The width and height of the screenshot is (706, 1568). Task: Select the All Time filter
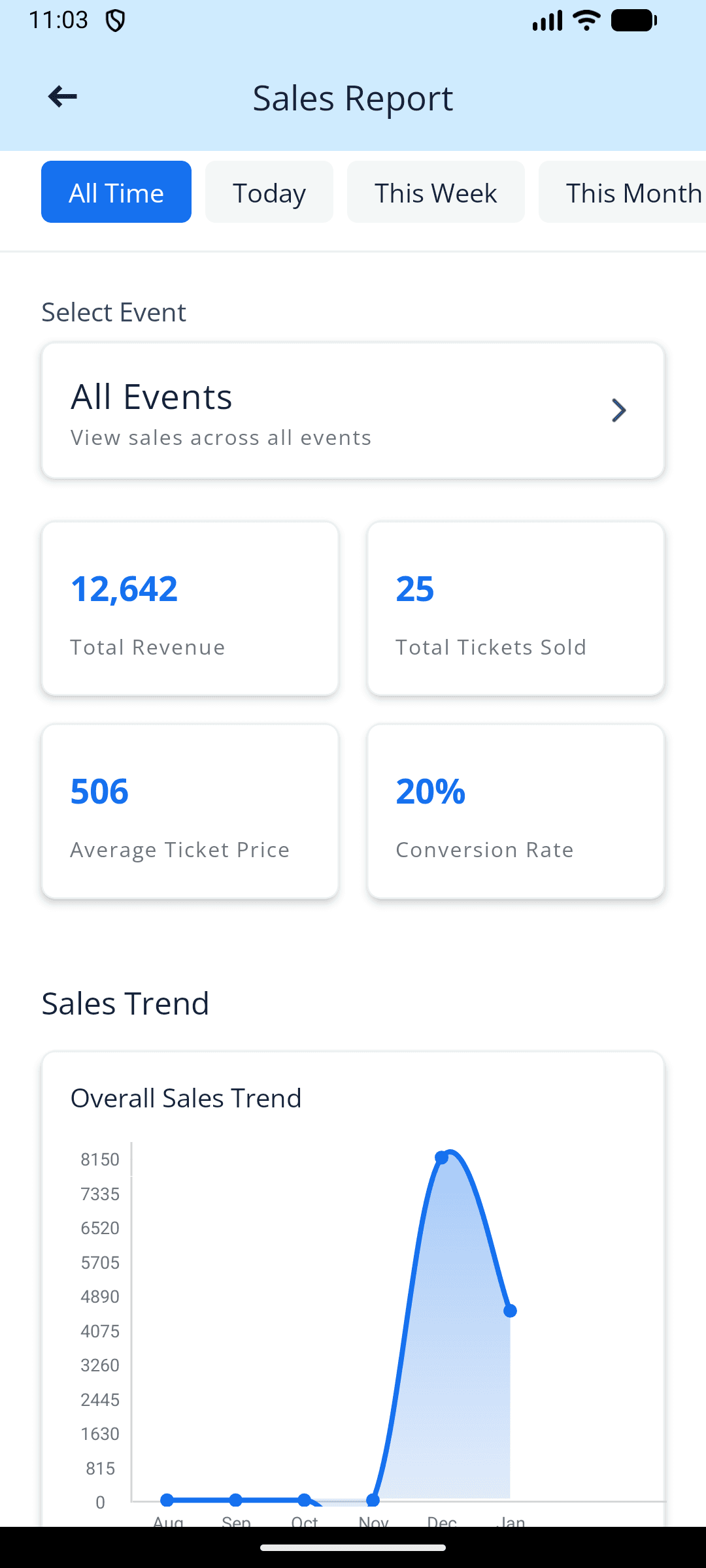coord(116,191)
